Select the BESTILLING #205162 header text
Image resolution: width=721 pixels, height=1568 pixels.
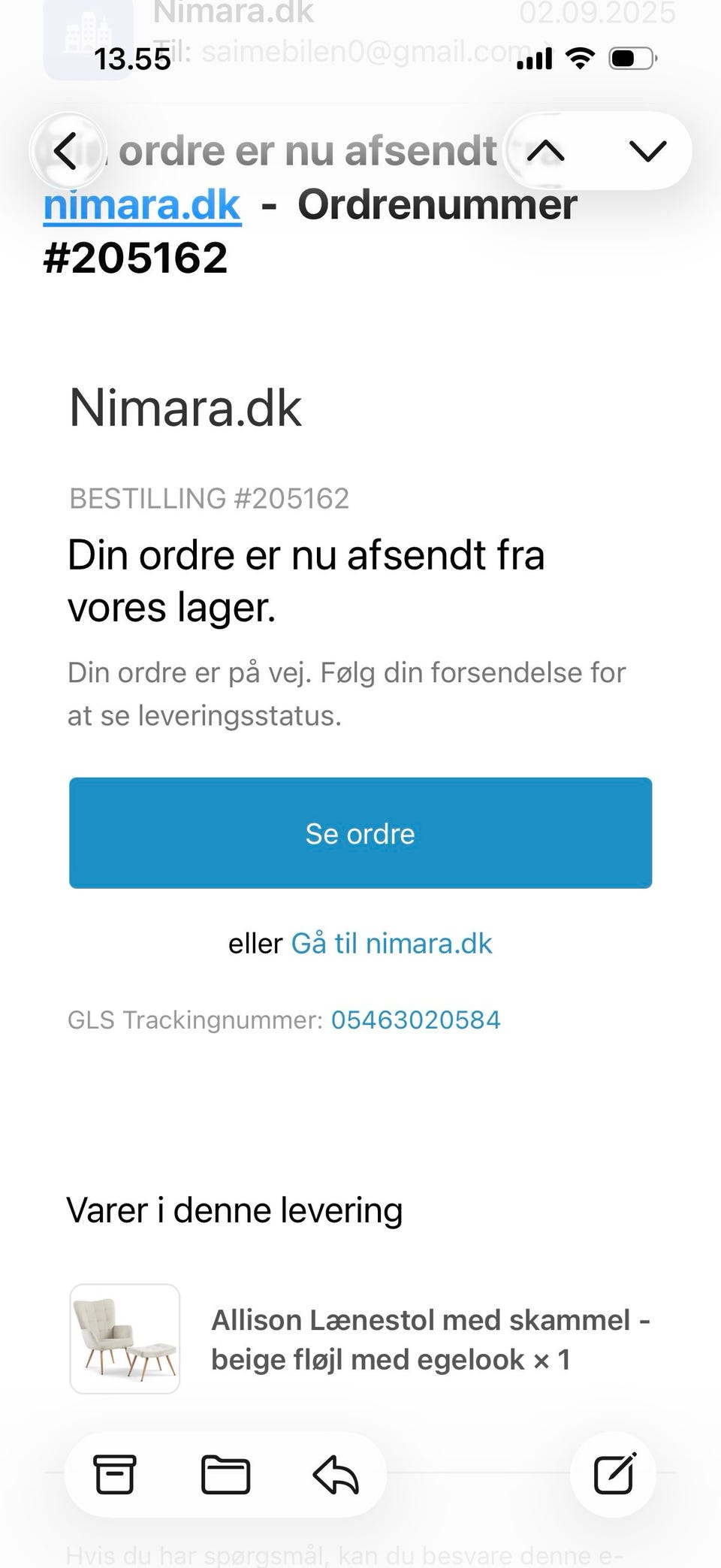(209, 497)
